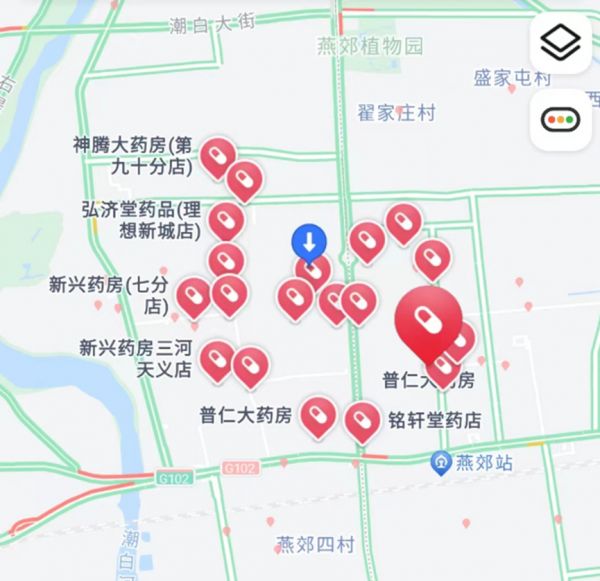Select the 铭轩堂药店 marker

point(362,421)
